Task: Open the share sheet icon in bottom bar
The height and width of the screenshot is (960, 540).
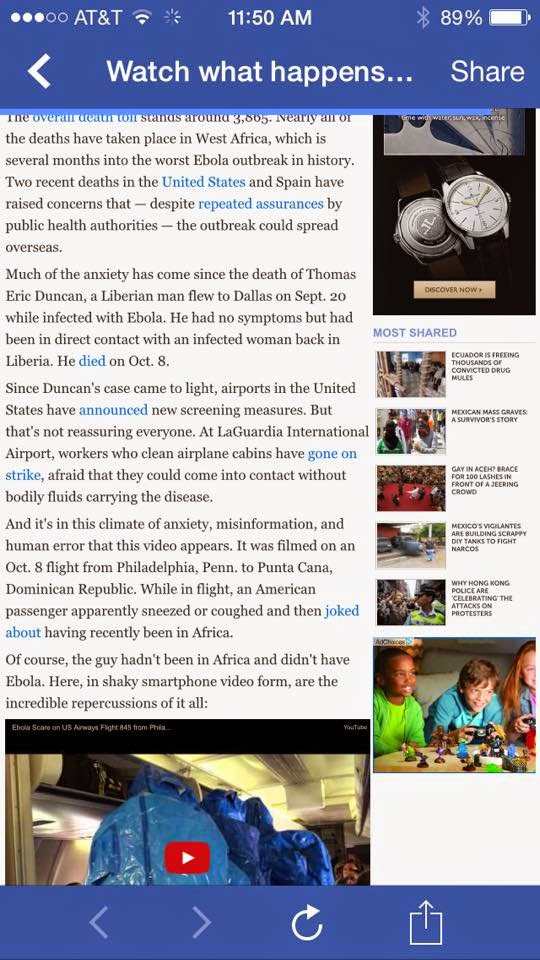Action: click(425, 922)
